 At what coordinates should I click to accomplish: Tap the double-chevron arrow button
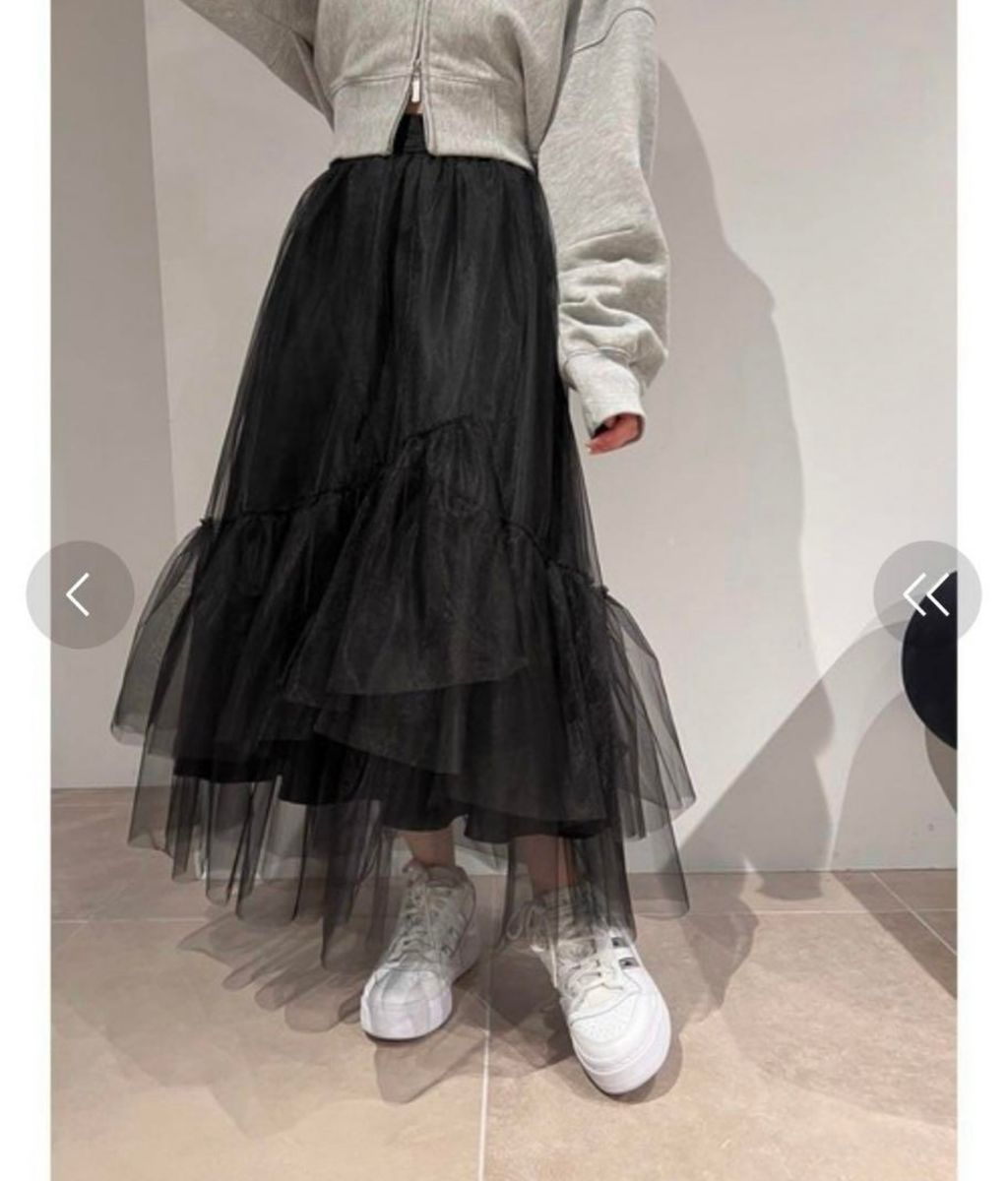[x=926, y=594]
